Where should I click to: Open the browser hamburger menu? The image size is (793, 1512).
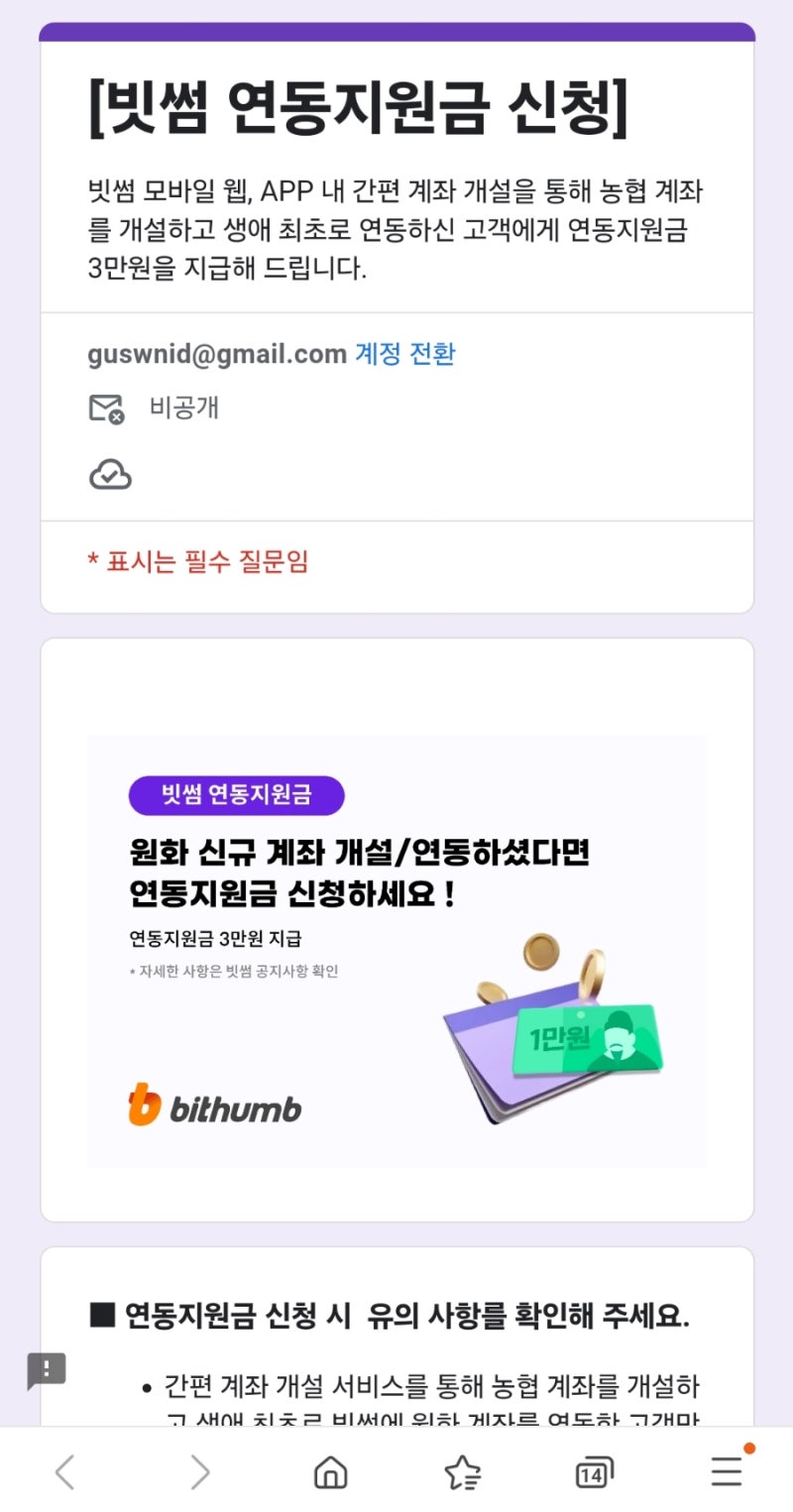tap(725, 1473)
